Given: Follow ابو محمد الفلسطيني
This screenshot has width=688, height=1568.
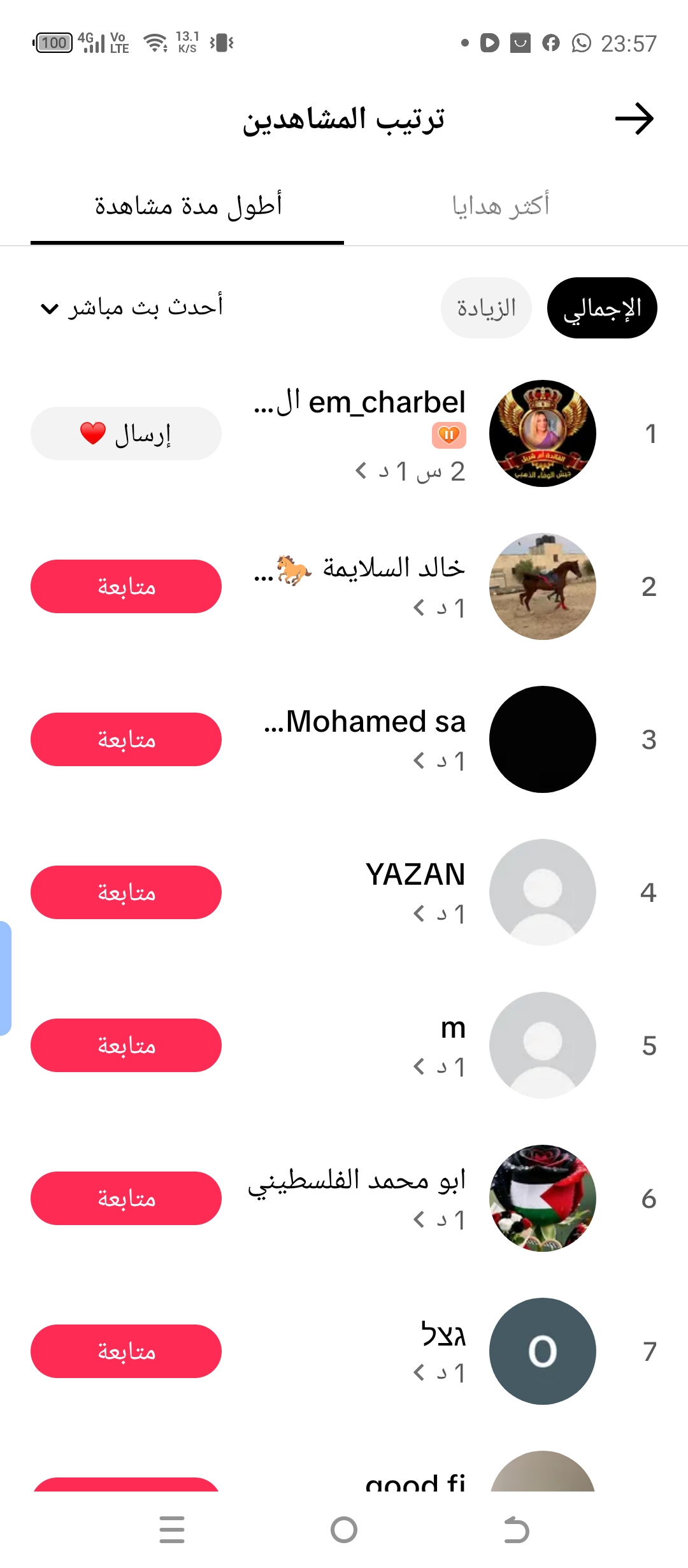Looking at the screenshot, I should pos(126,1198).
